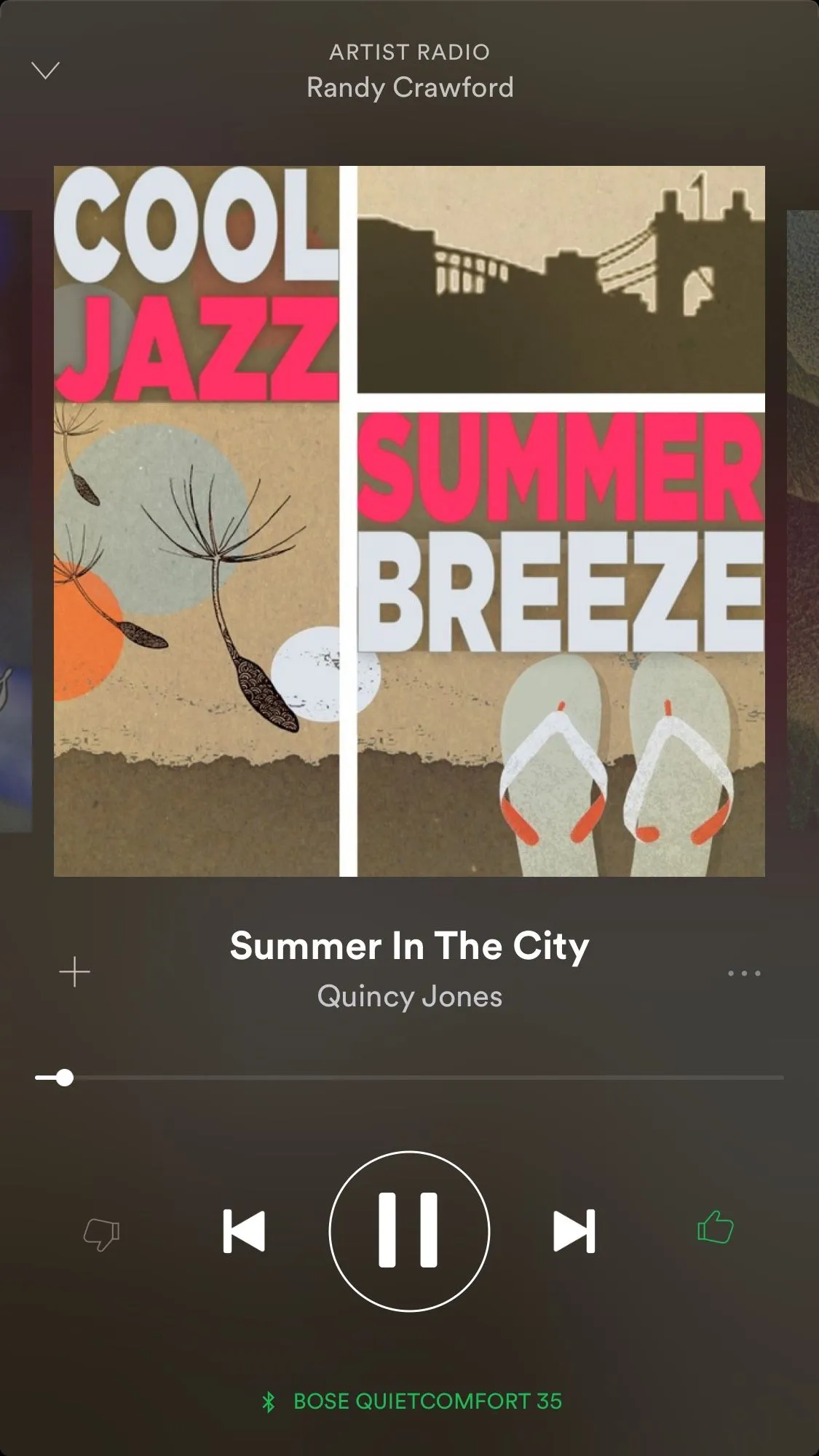Thumbs up this song
Screen dimensions: 819x1456
click(x=715, y=1228)
